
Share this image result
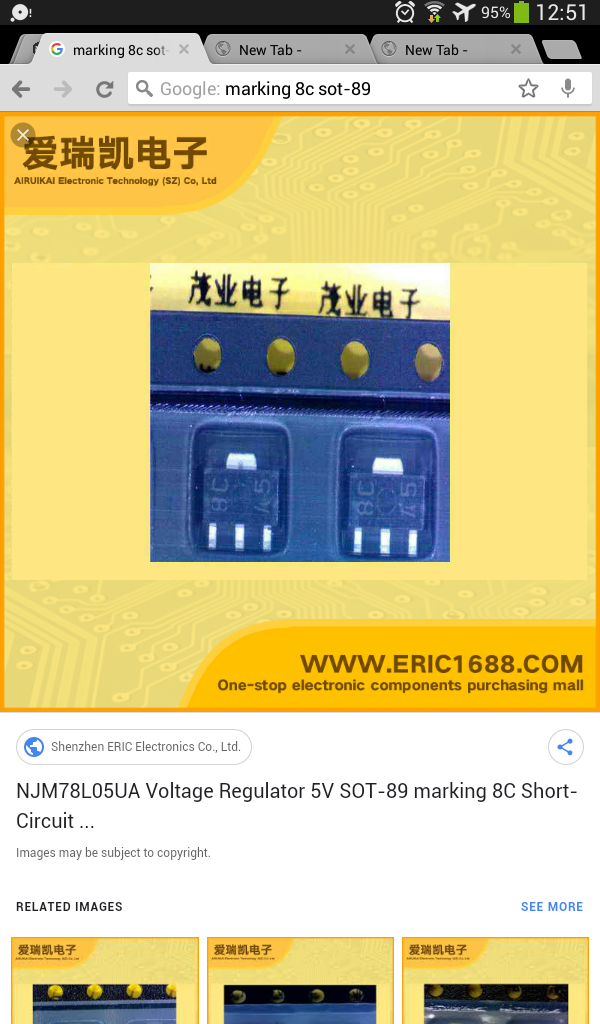(x=565, y=747)
